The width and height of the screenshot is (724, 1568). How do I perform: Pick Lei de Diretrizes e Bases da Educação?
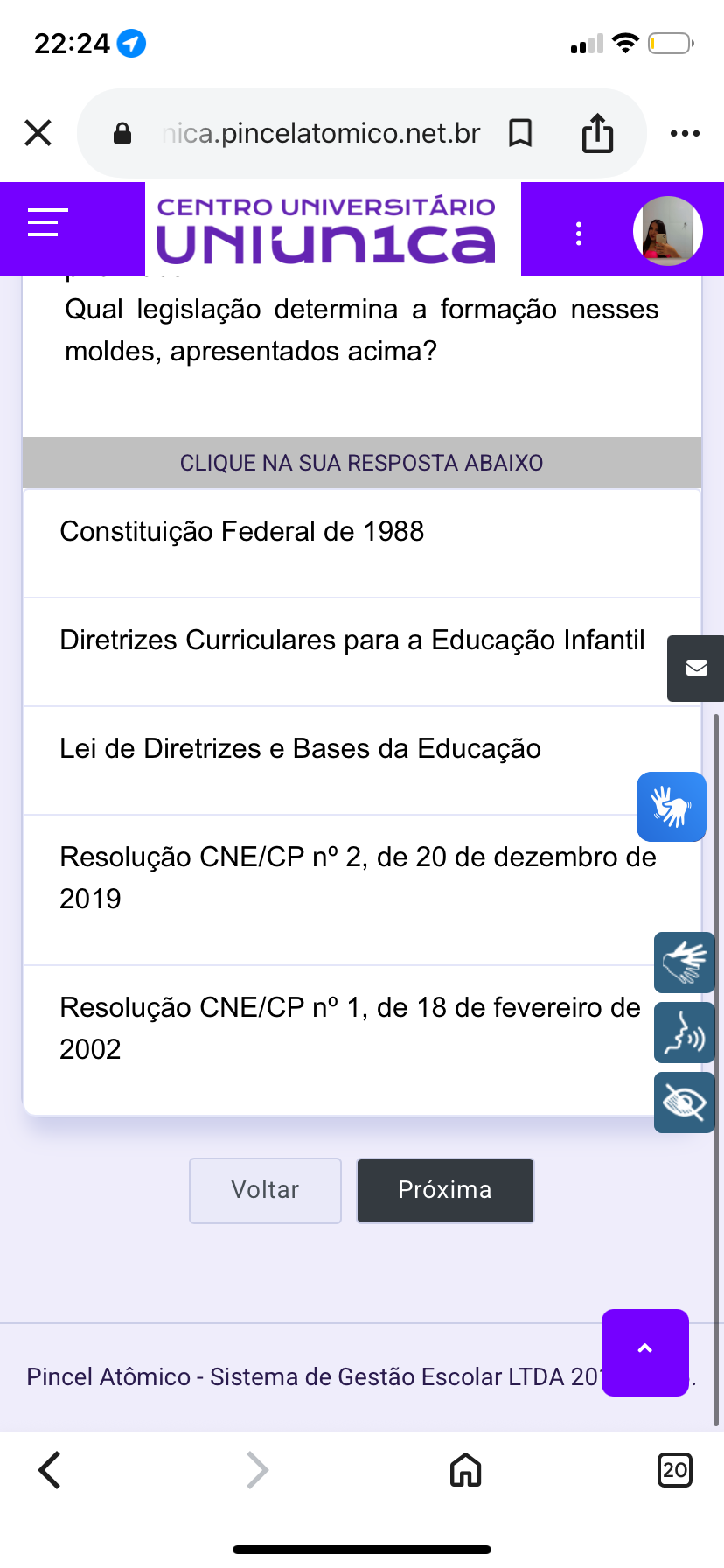click(300, 749)
